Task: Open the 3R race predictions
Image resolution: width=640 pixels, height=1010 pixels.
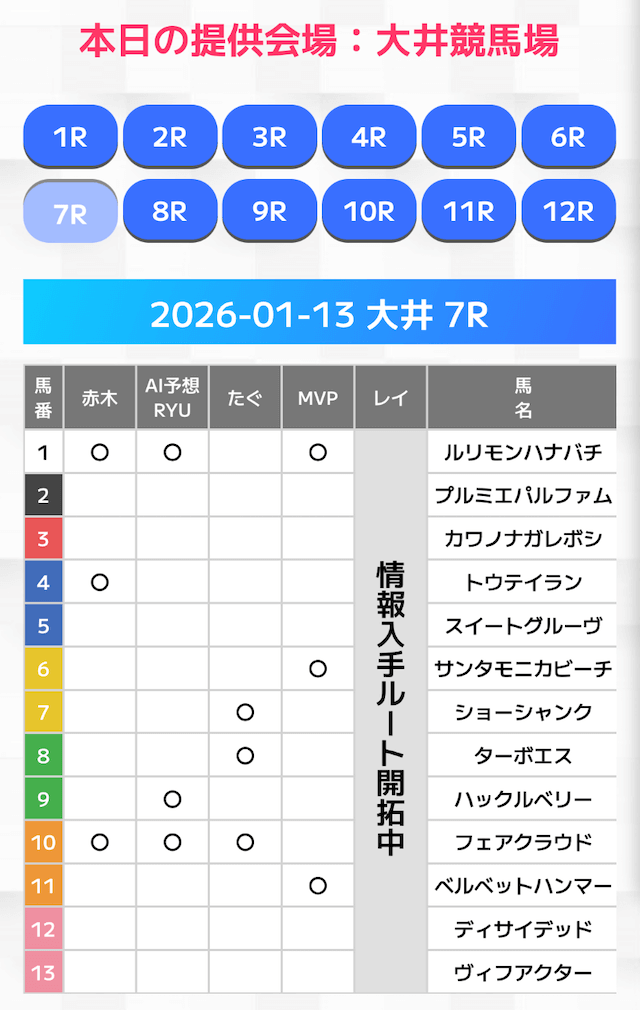Action: coord(269,137)
